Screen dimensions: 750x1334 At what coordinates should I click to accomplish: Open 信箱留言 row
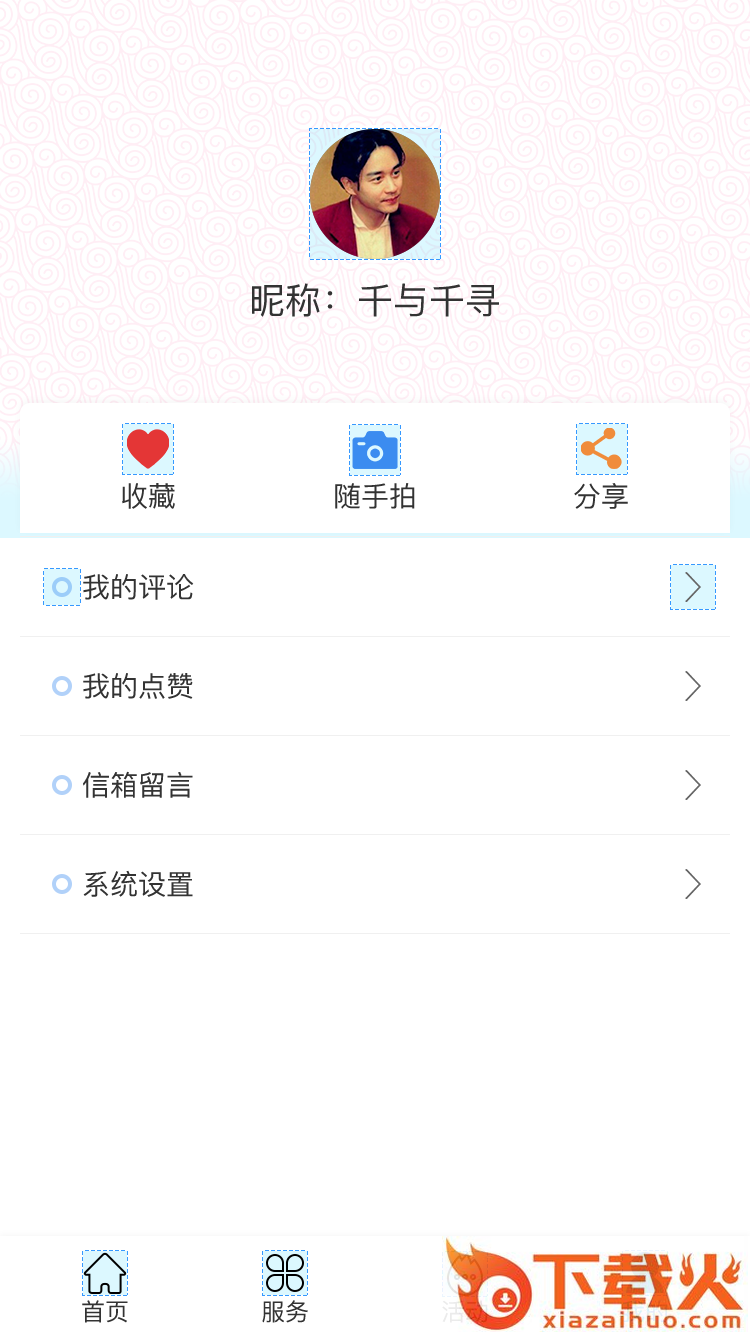coord(375,785)
